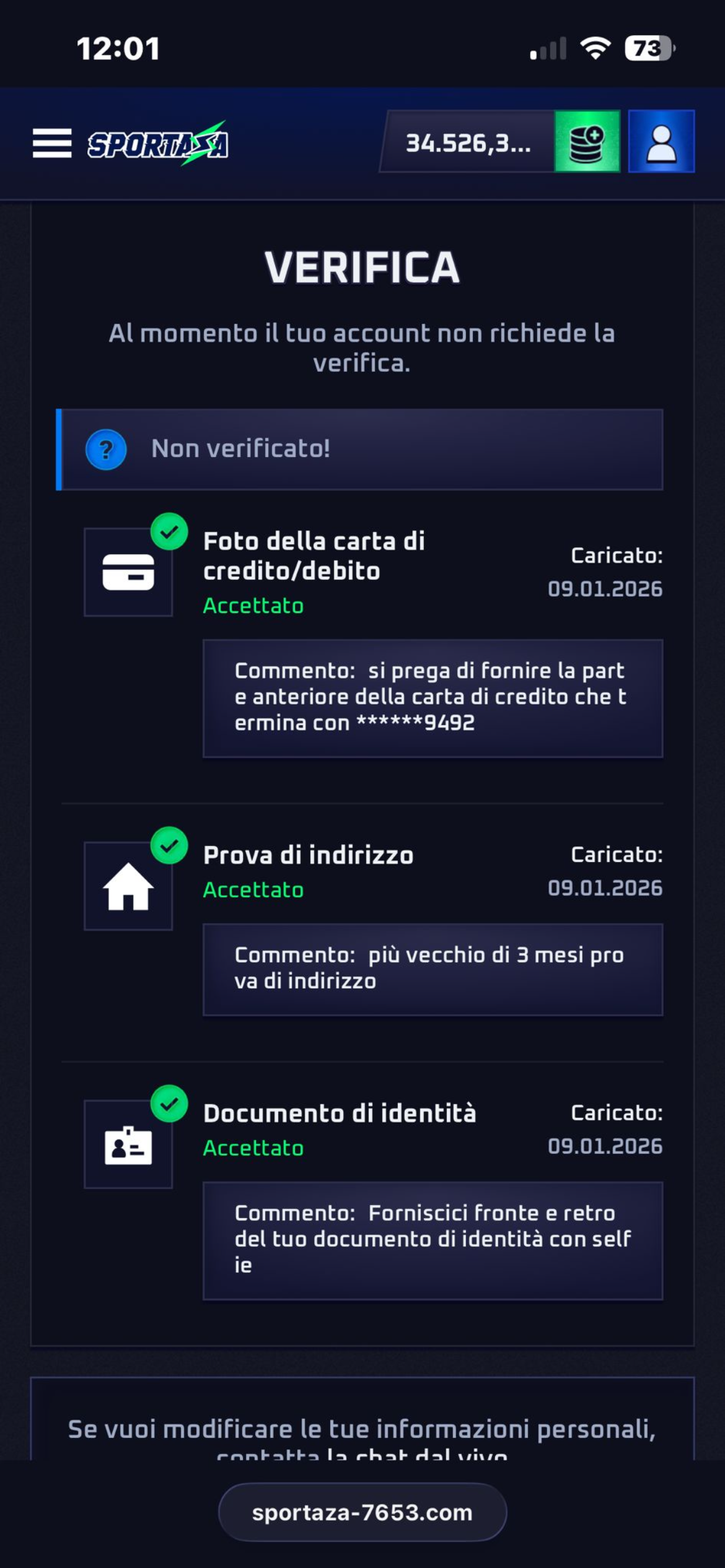Click the Sportaza logo
This screenshot has height=1568, width=725.
(157, 144)
